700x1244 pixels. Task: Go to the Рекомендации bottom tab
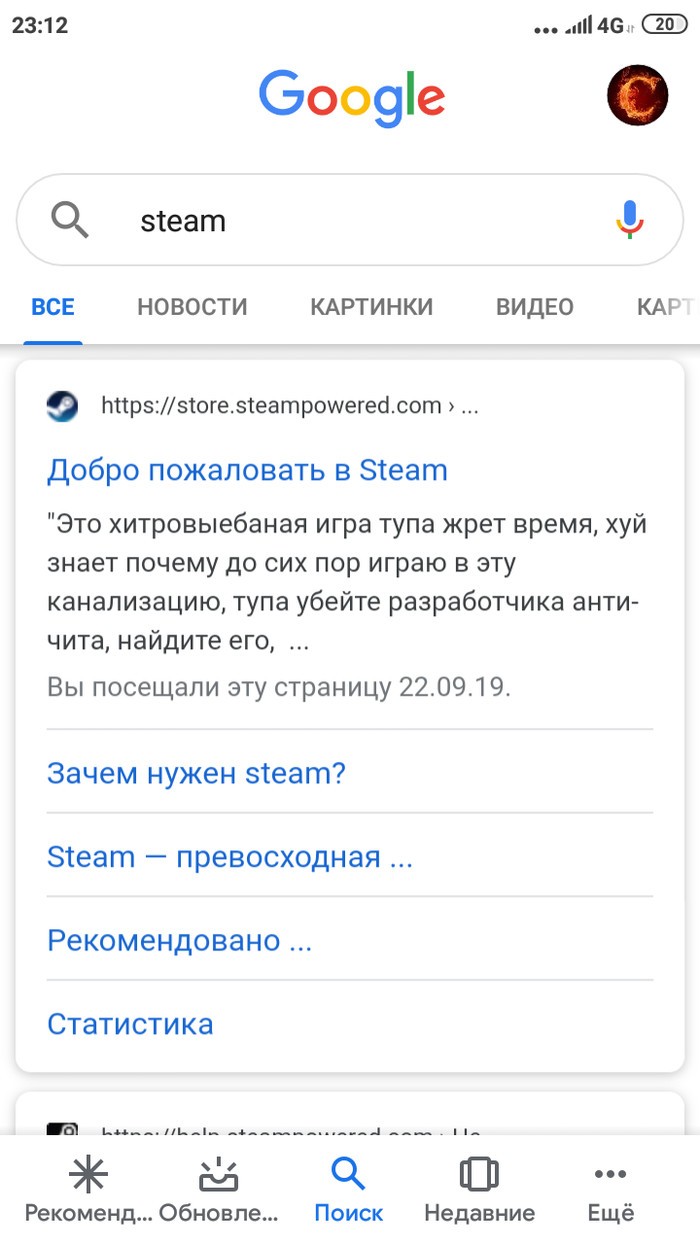88,1191
